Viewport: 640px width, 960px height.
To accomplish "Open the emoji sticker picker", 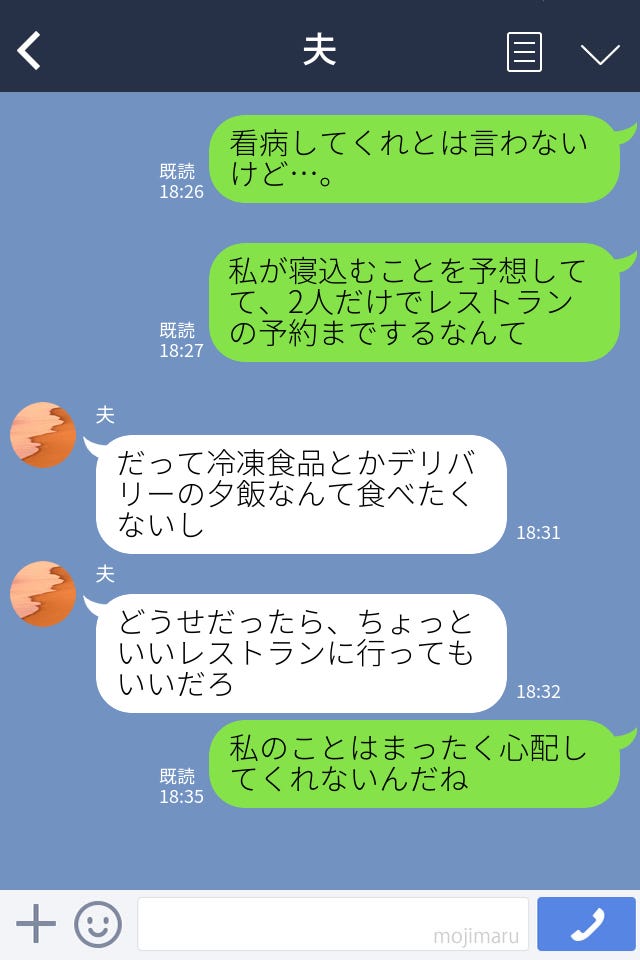I will coord(98,924).
